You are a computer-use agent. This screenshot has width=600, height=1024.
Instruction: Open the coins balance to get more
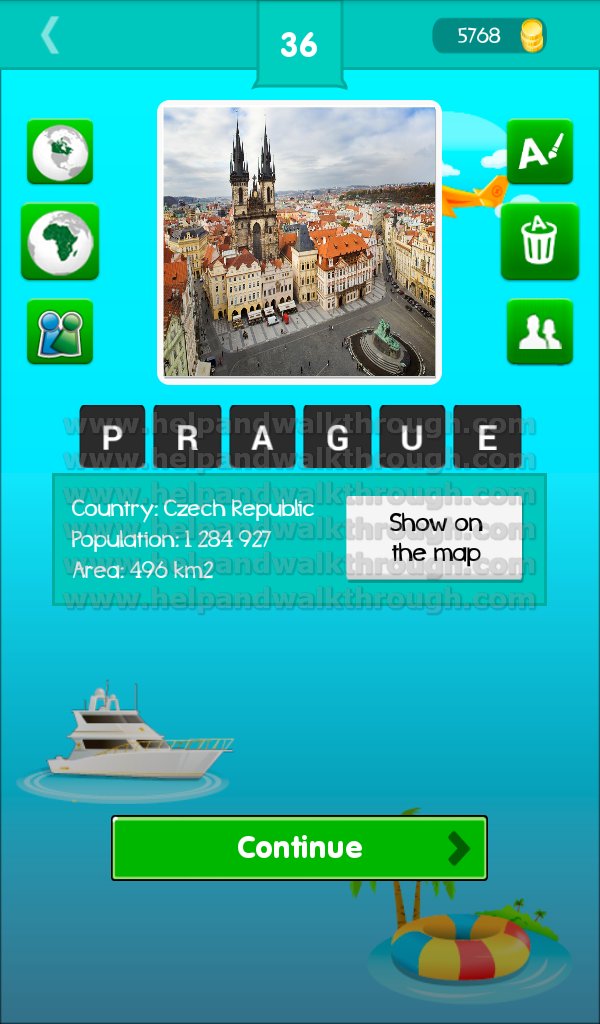pos(489,35)
